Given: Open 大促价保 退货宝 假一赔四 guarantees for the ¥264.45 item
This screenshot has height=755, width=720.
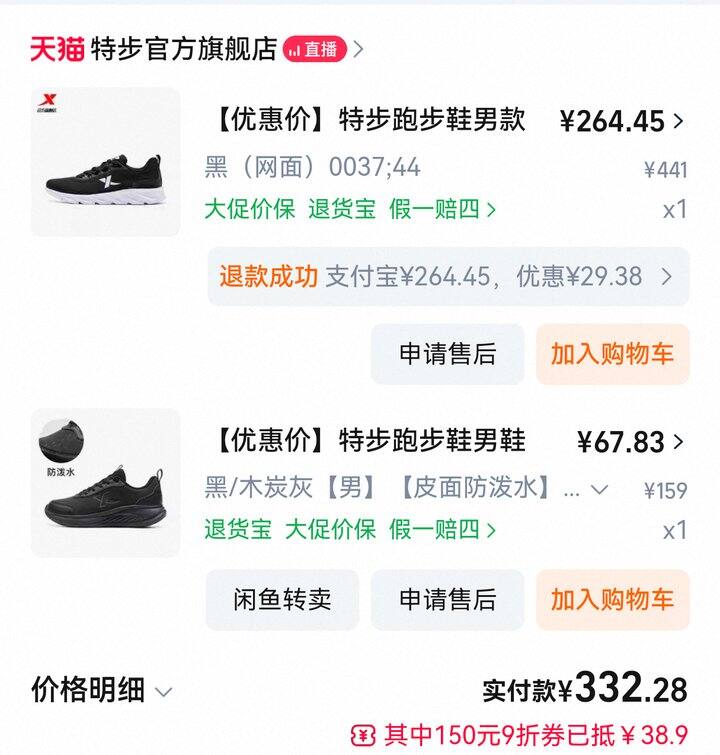Looking at the screenshot, I should (350, 209).
